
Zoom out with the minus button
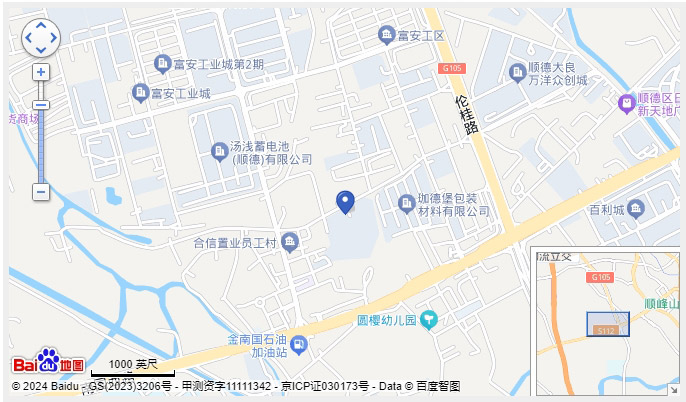[x=41, y=191]
